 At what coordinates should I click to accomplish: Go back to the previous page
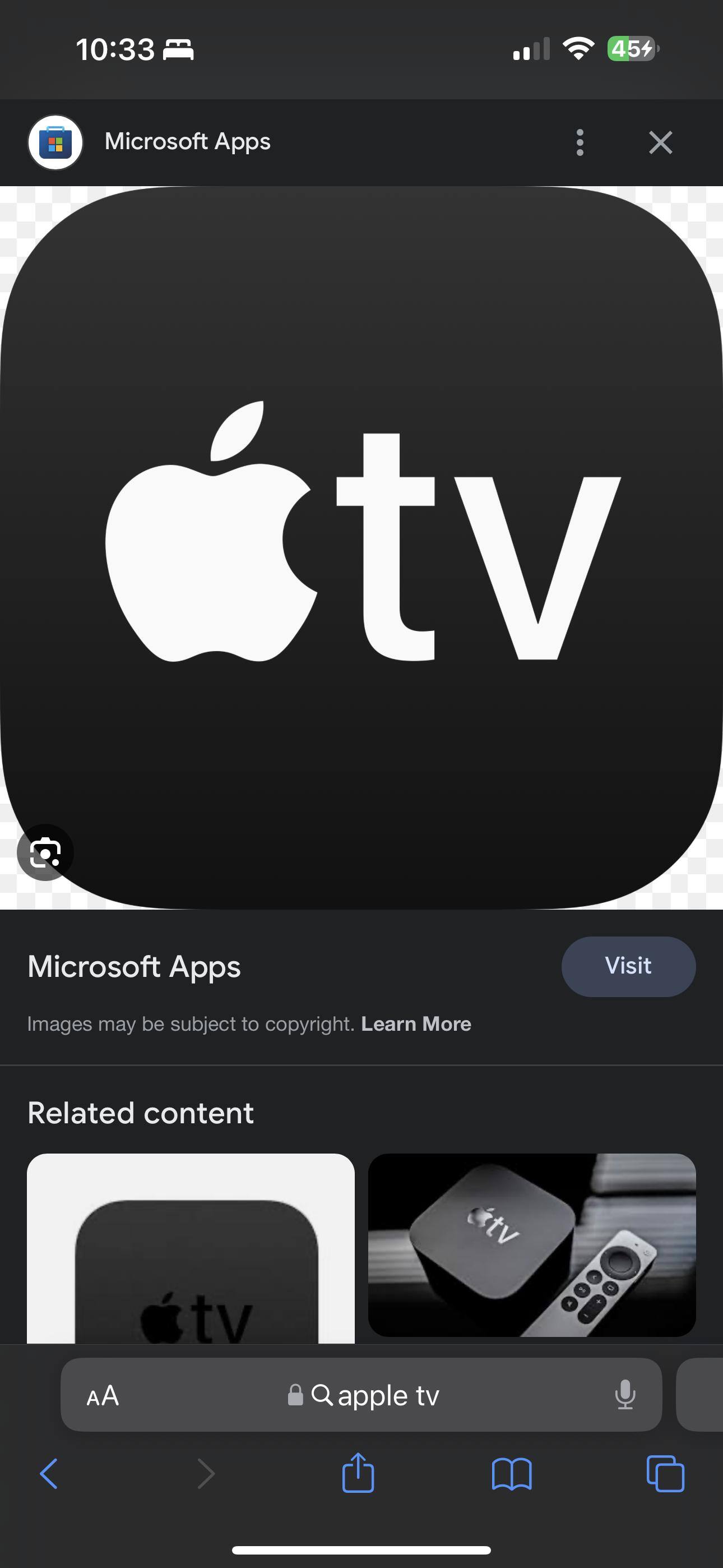coord(49,1474)
